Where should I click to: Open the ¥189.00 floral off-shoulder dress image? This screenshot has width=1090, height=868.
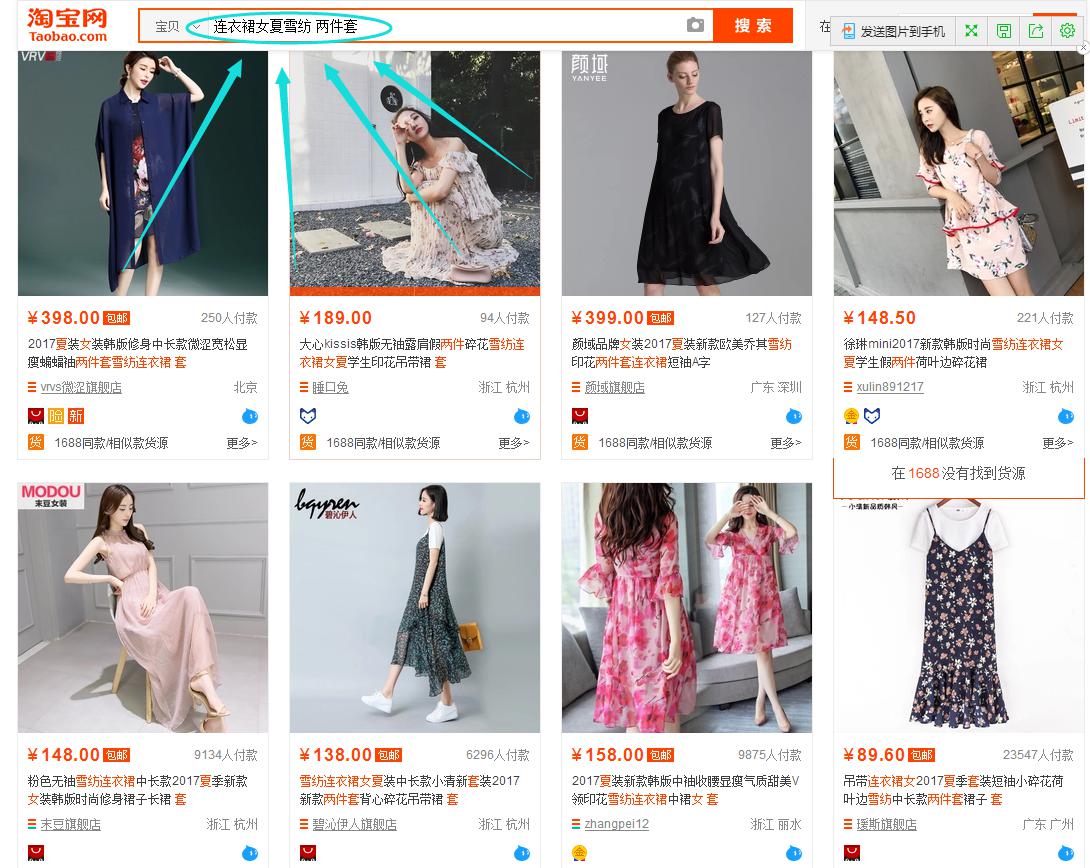415,173
